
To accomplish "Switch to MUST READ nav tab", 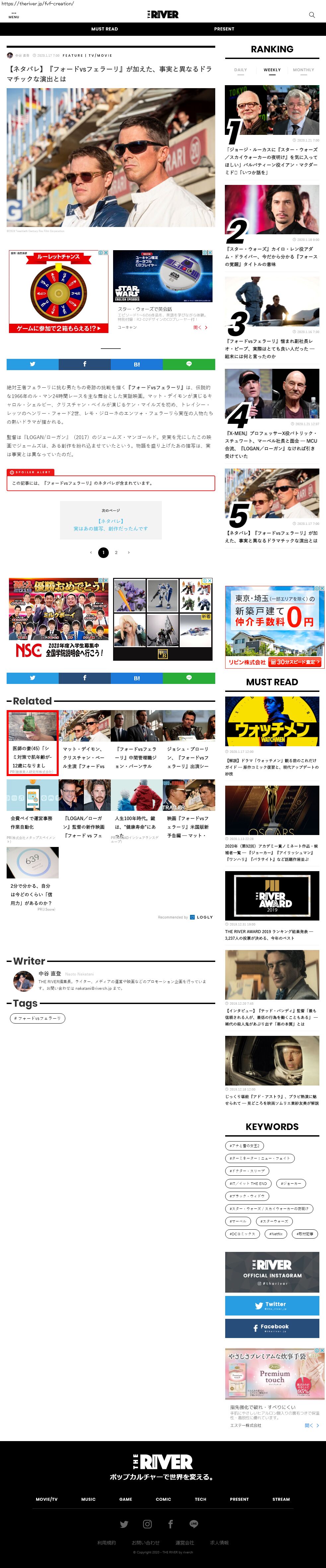I will (105, 29).
